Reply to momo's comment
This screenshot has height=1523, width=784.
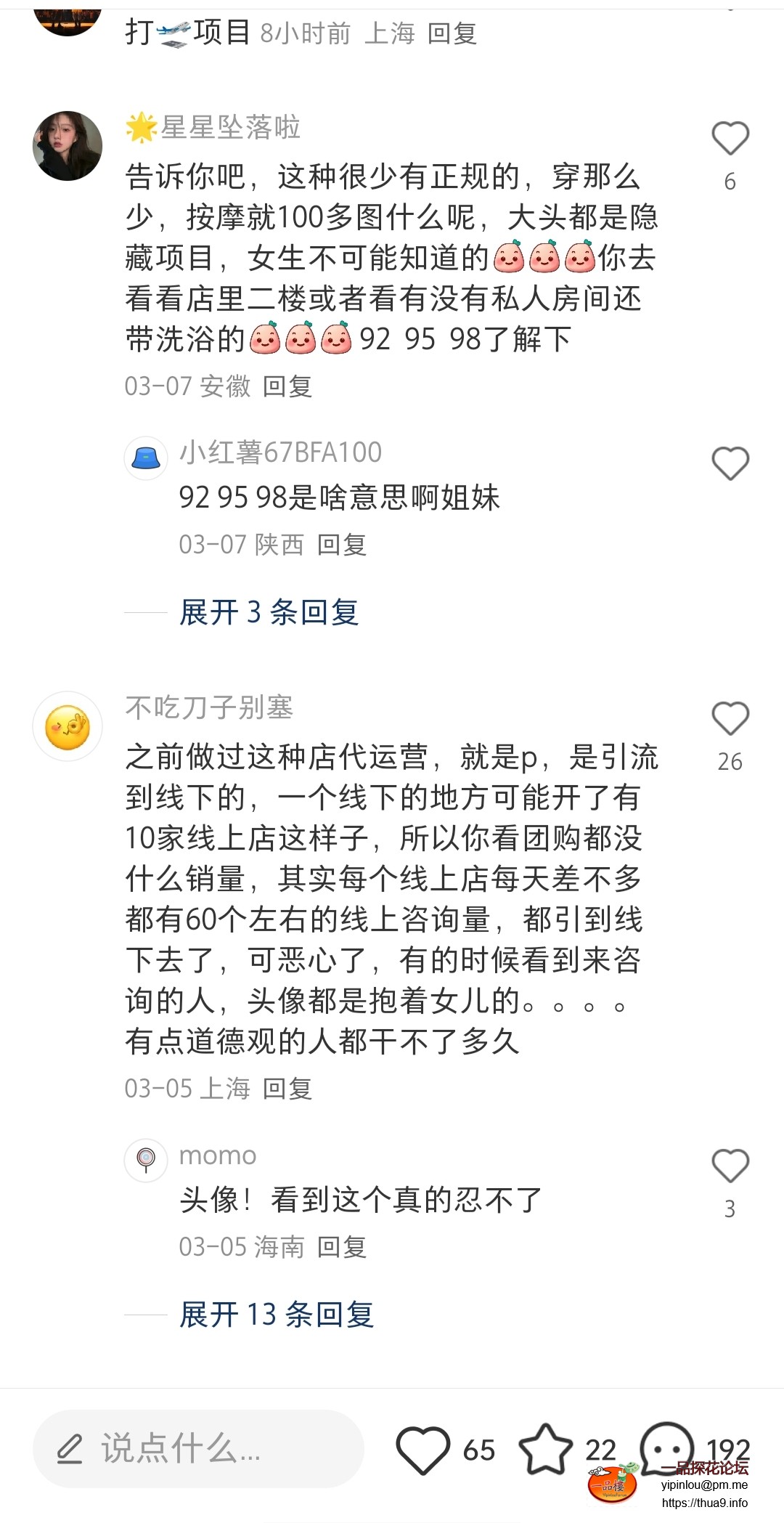coord(342,1247)
